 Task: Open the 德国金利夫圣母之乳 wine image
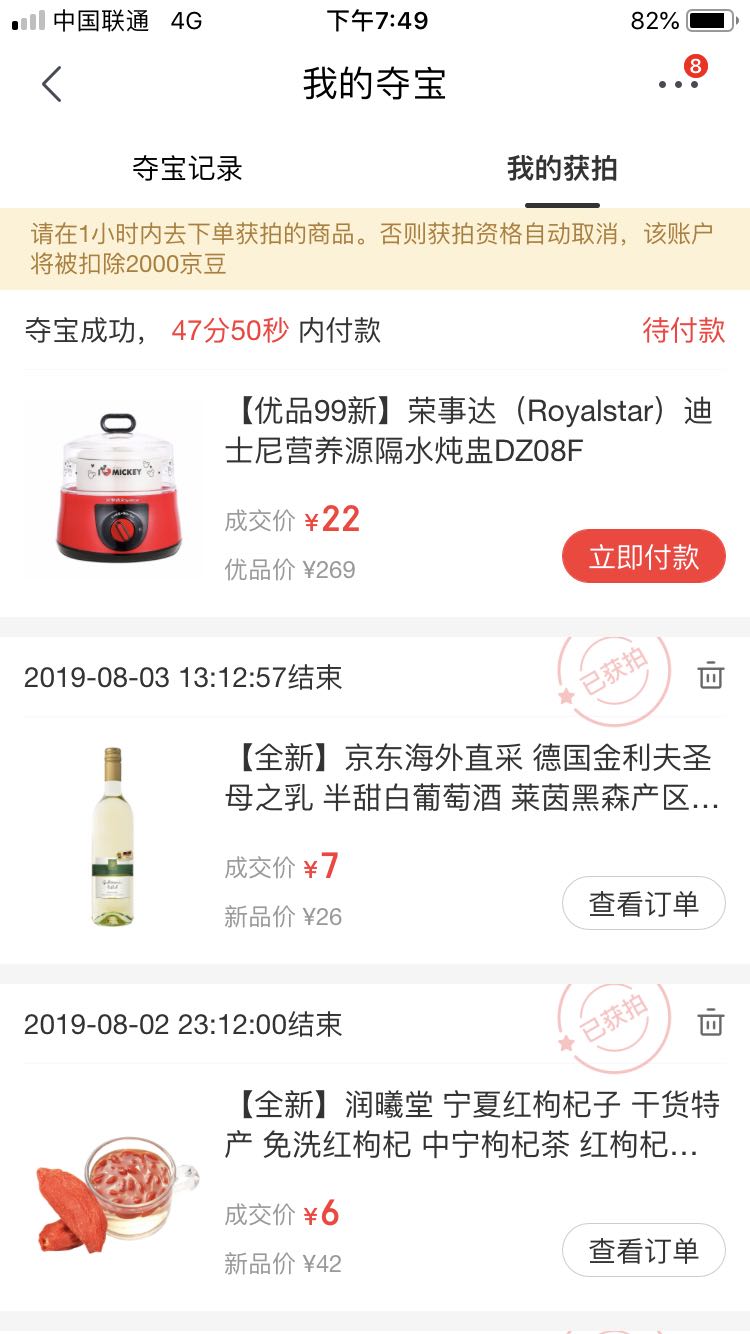pyautogui.click(x=113, y=836)
